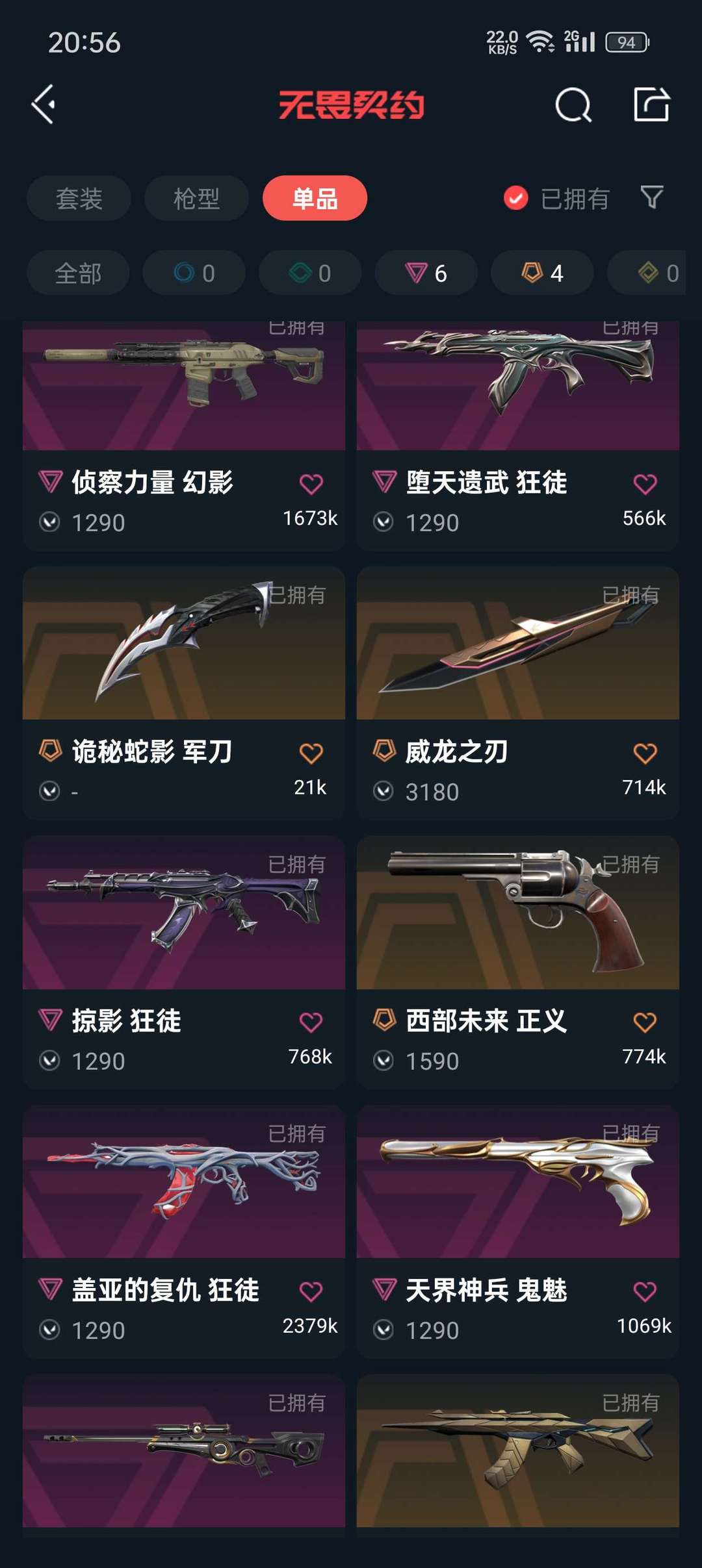
Task: Tap the share icon at top right
Action: pyautogui.click(x=652, y=106)
